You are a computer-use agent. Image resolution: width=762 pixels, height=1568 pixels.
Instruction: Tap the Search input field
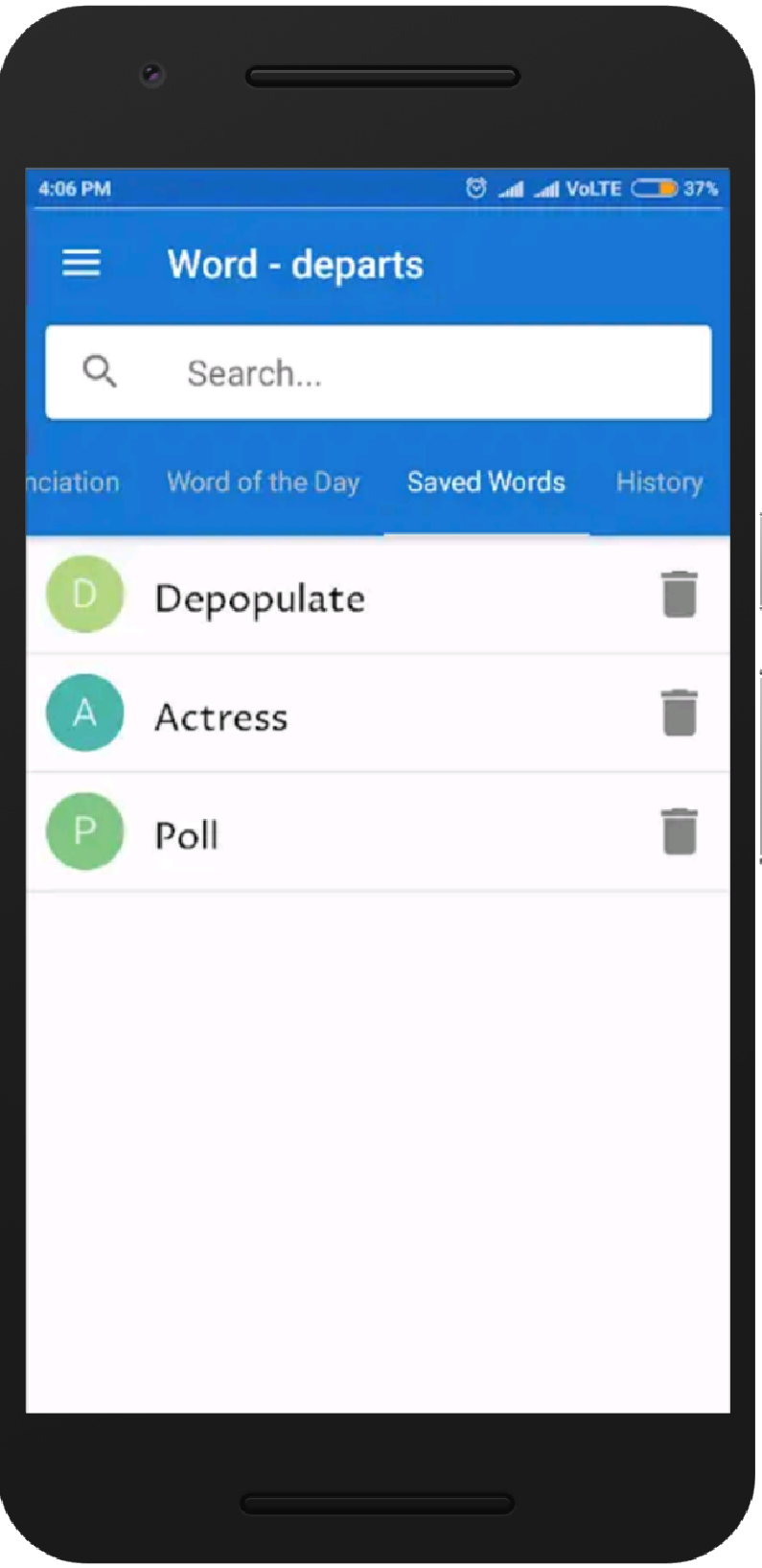[403, 372]
